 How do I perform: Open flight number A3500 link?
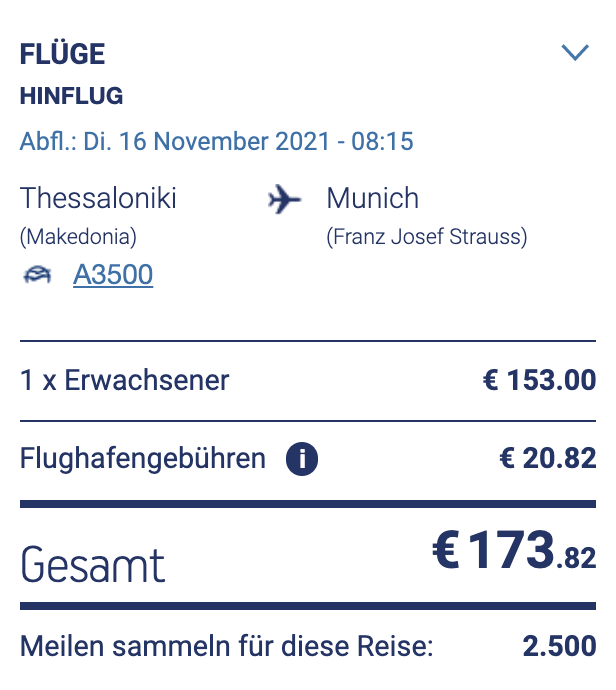[113, 274]
